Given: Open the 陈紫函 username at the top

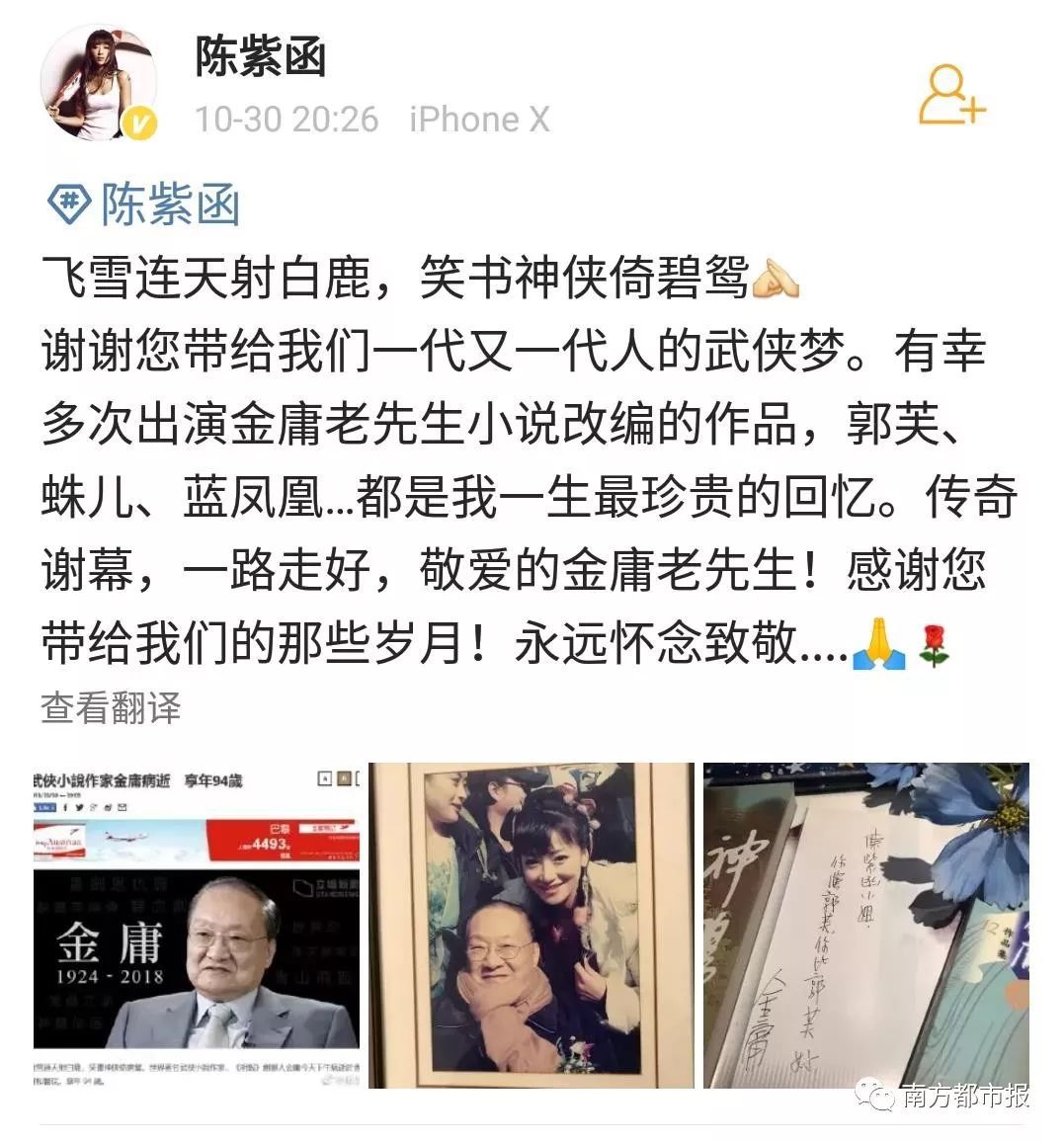Looking at the screenshot, I should pos(261,58).
